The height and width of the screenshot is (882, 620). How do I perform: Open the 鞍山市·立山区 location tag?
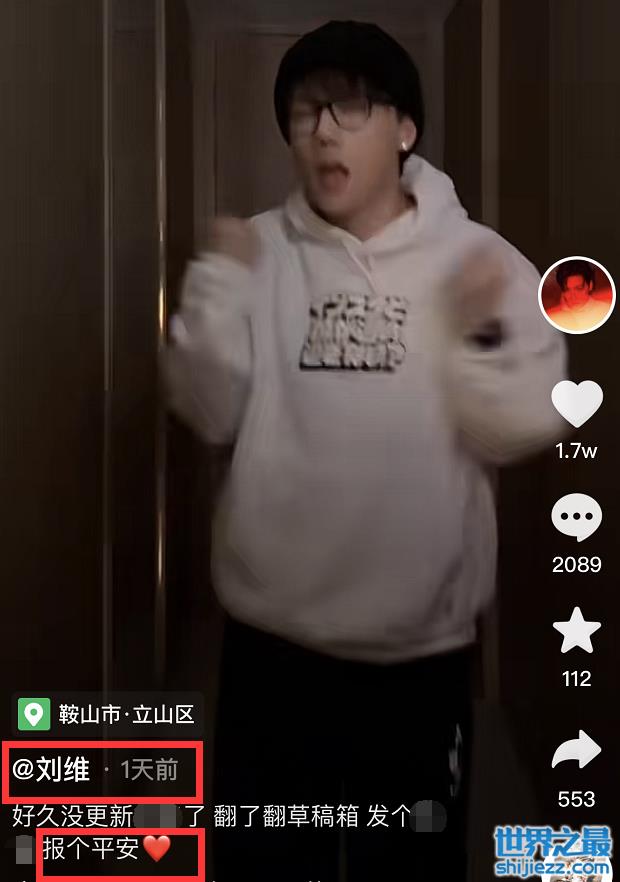[108, 715]
